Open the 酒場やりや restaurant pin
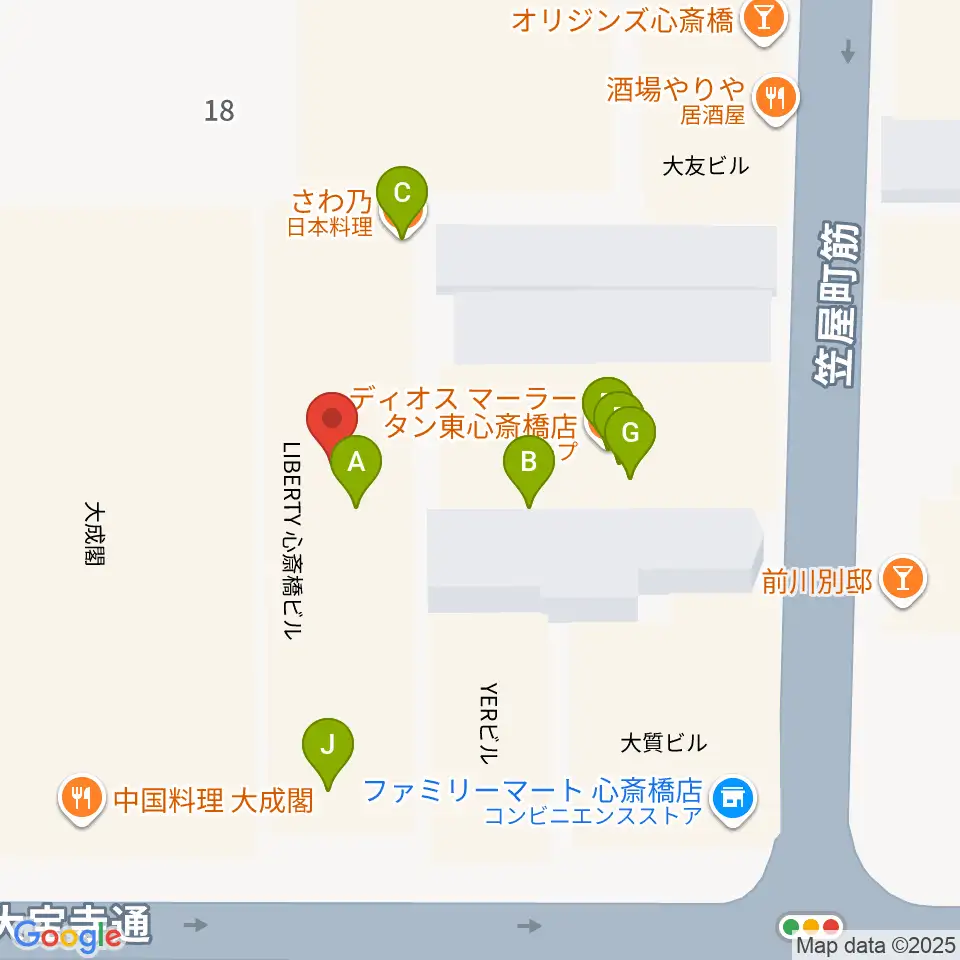This screenshot has height=960, width=960. click(776, 99)
